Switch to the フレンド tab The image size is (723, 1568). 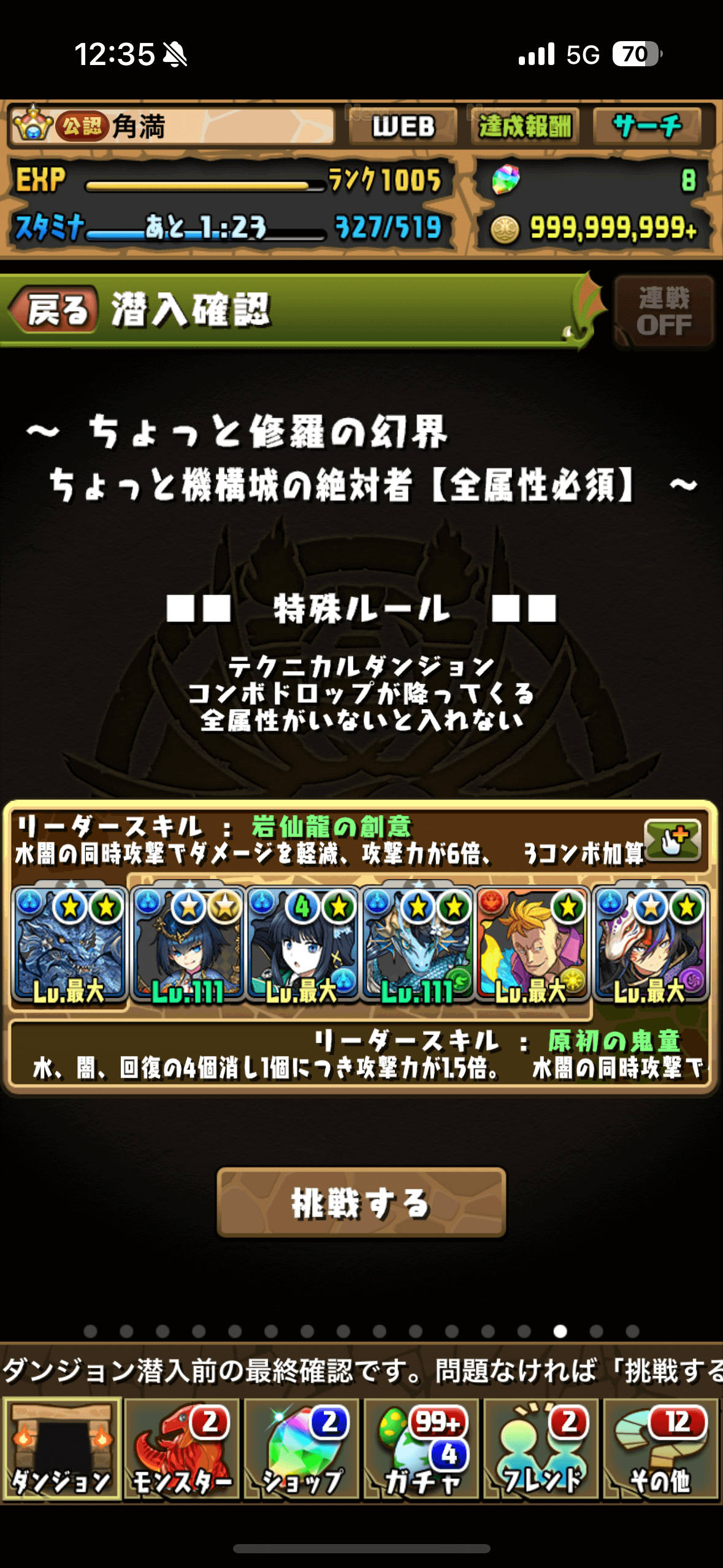pyautogui.click(x=541, y=1449)
